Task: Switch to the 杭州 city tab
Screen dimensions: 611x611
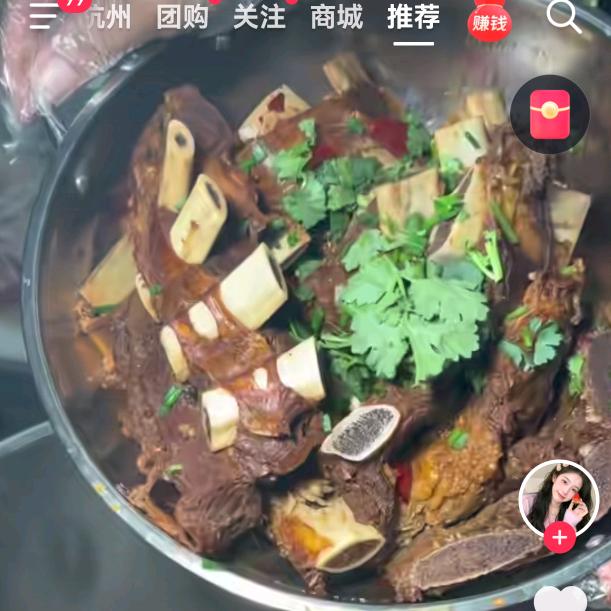Action: pyautogui.click(x=108, y=17)
